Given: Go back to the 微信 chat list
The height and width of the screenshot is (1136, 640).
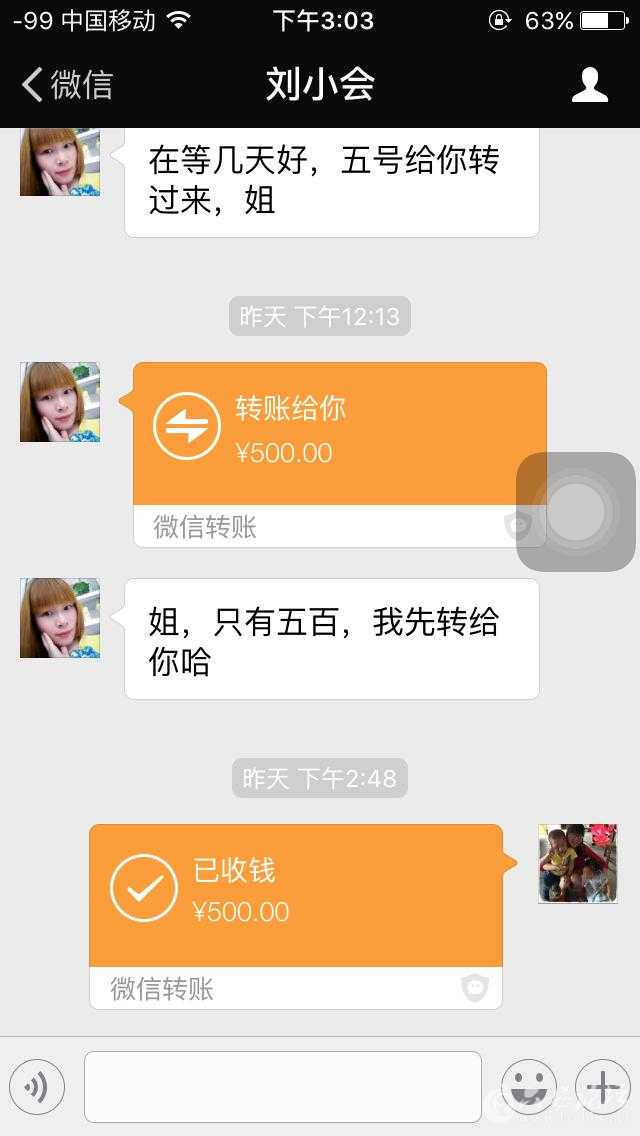Looking at the screenshot, I should (66, 84).
